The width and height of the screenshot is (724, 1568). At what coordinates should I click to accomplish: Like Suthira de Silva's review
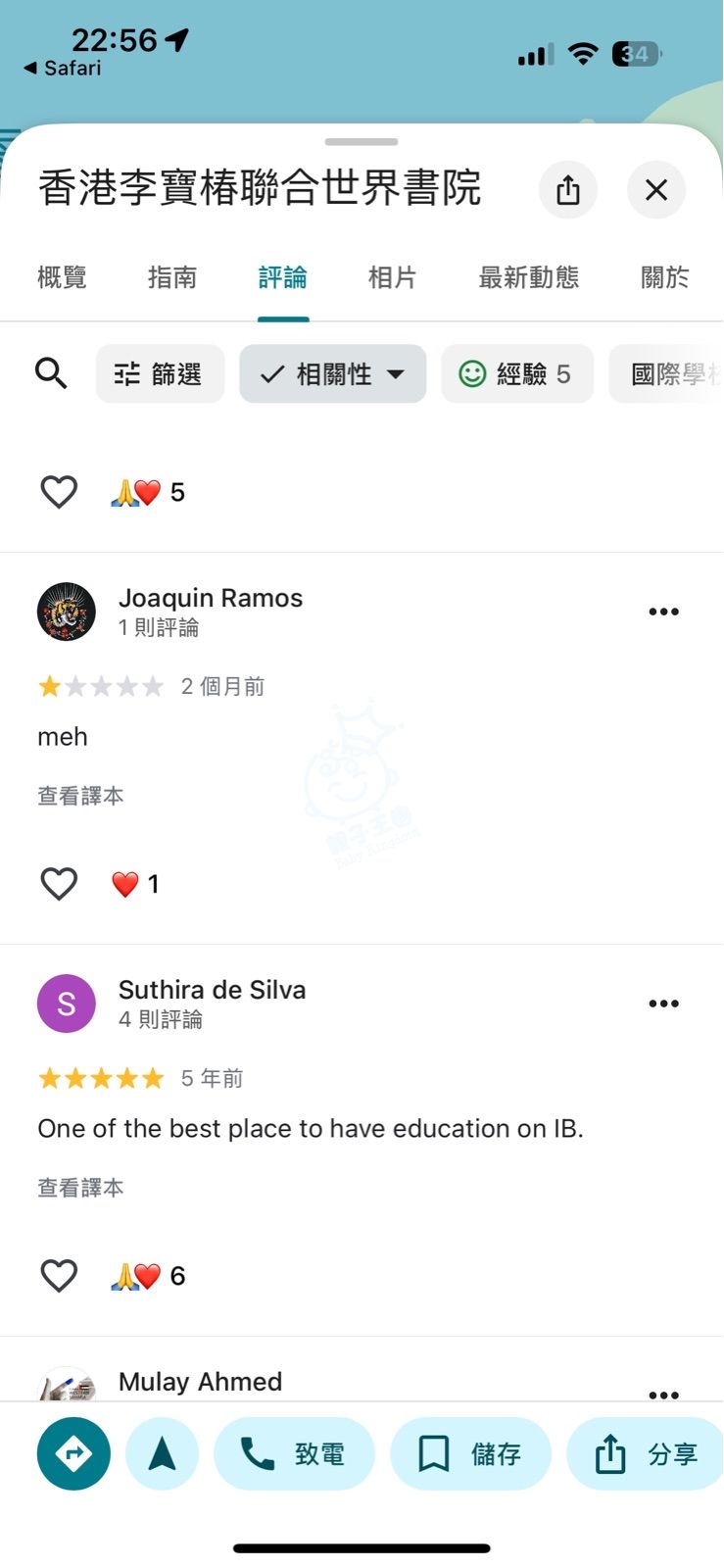59,1275
